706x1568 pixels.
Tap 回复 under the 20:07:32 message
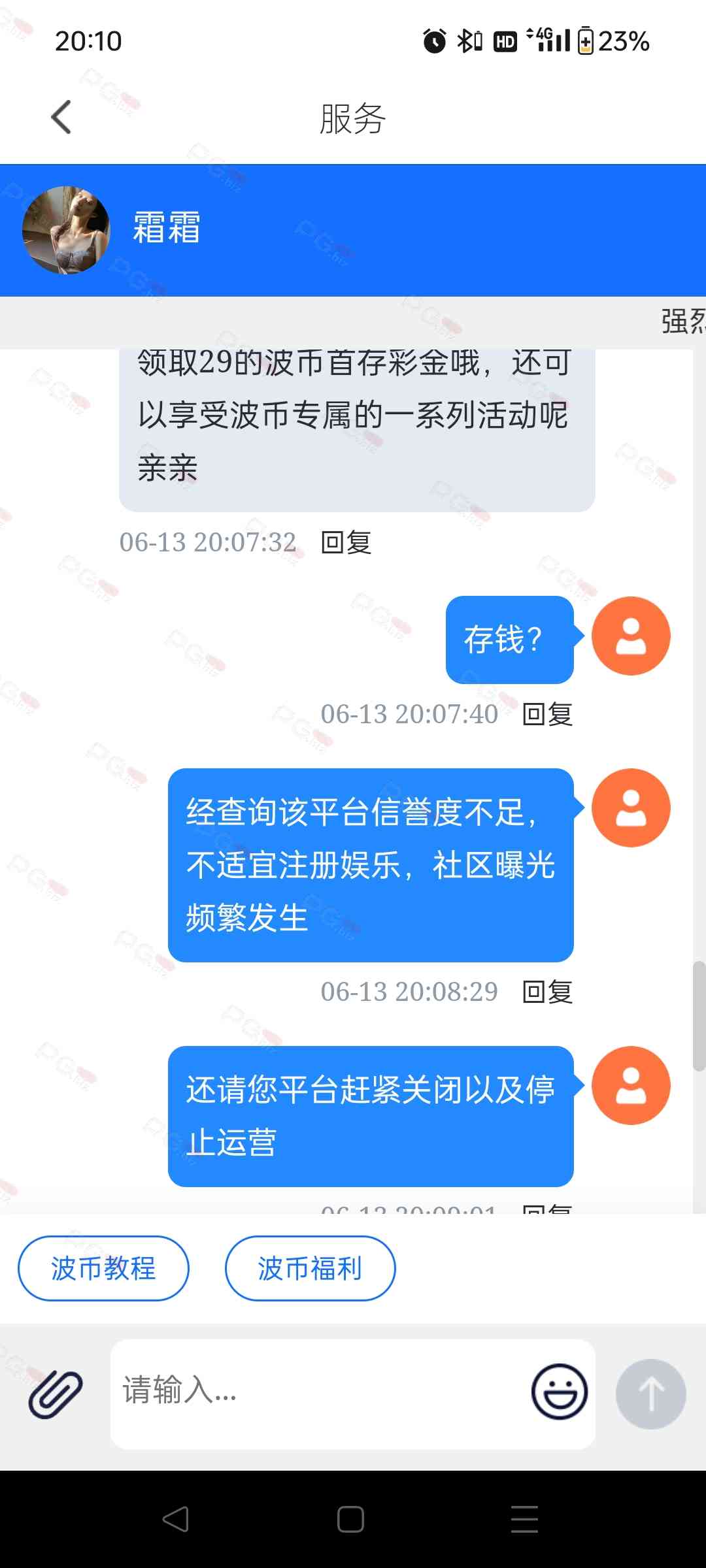coord(346,542)
